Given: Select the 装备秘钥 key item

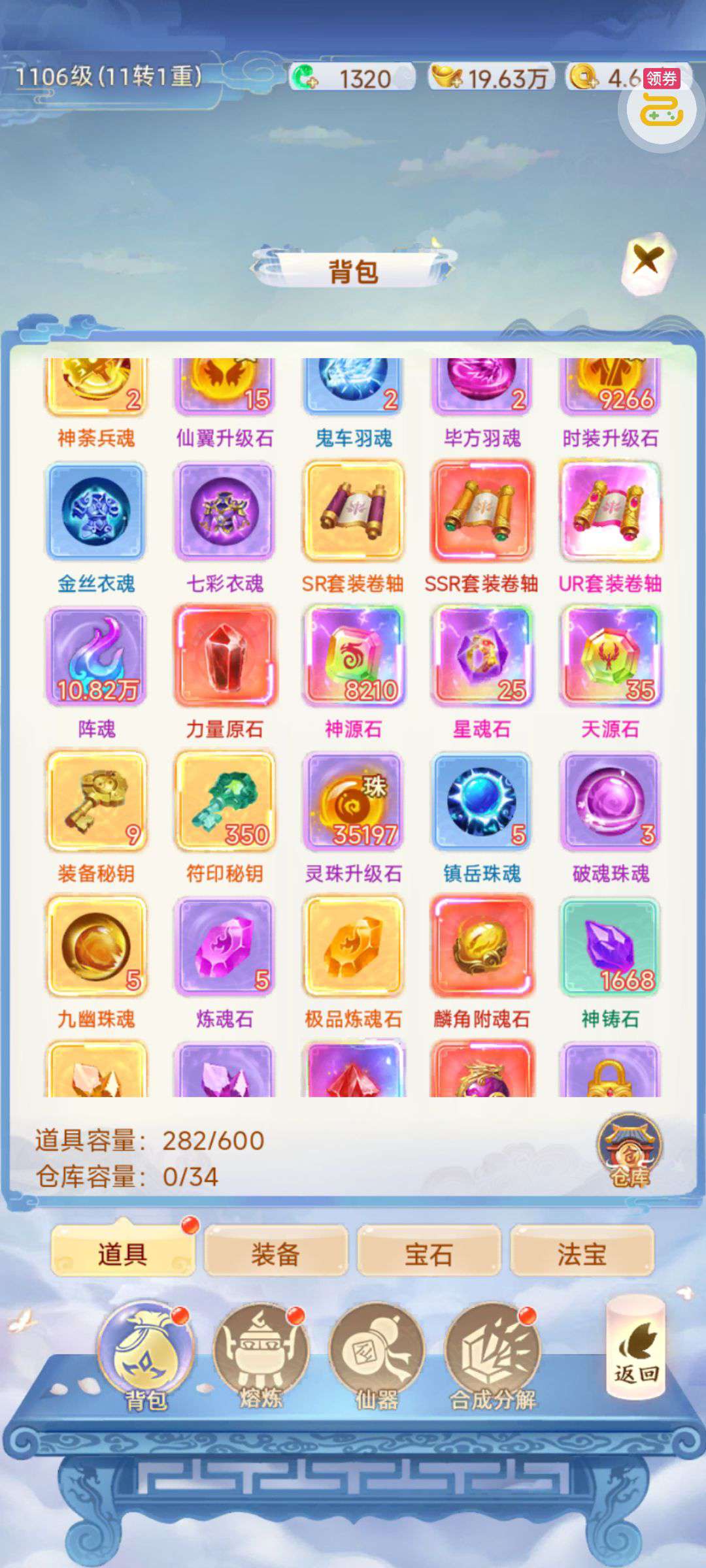Looking at the screenshot, I should tap(96, 801).
